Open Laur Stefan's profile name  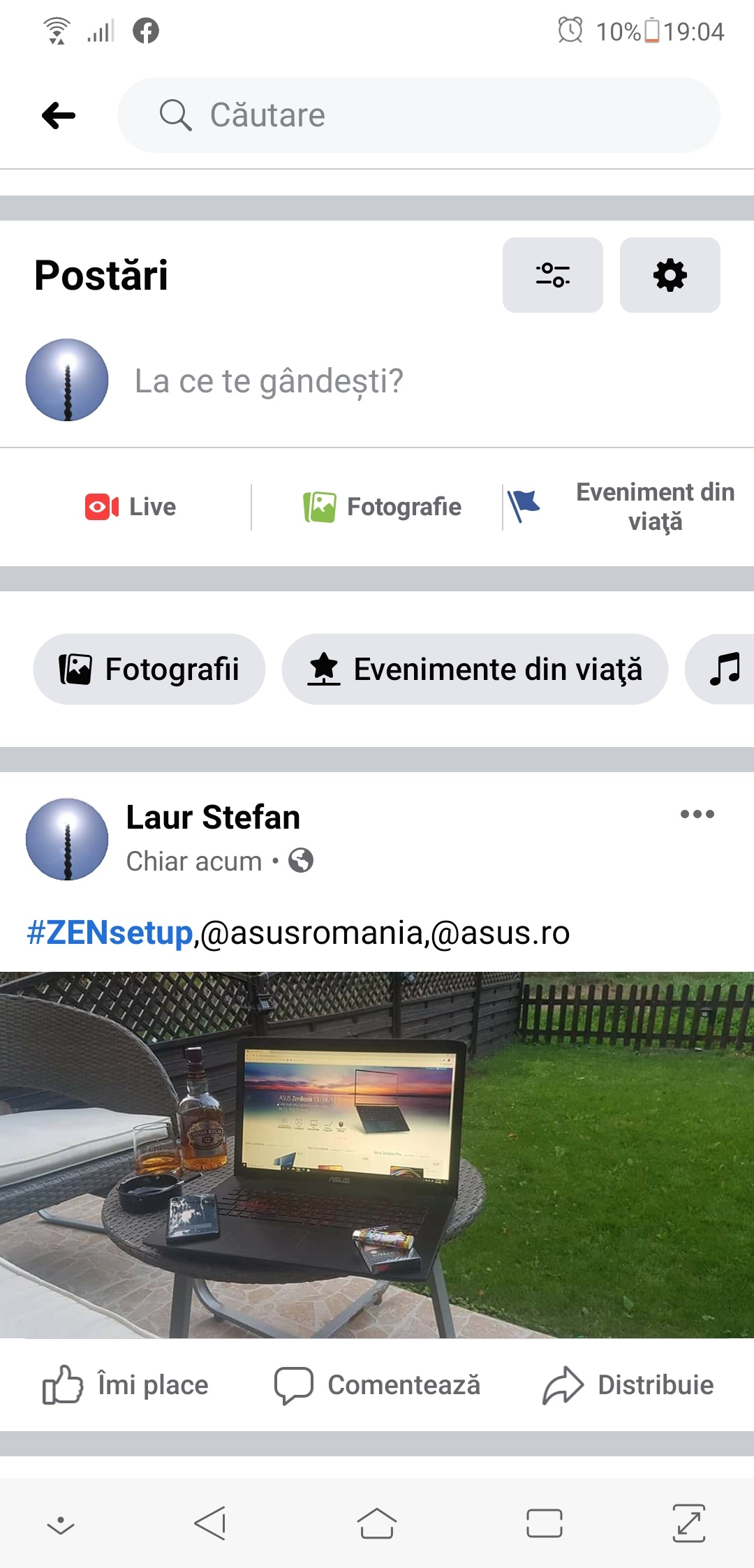[x=213, y=817]
